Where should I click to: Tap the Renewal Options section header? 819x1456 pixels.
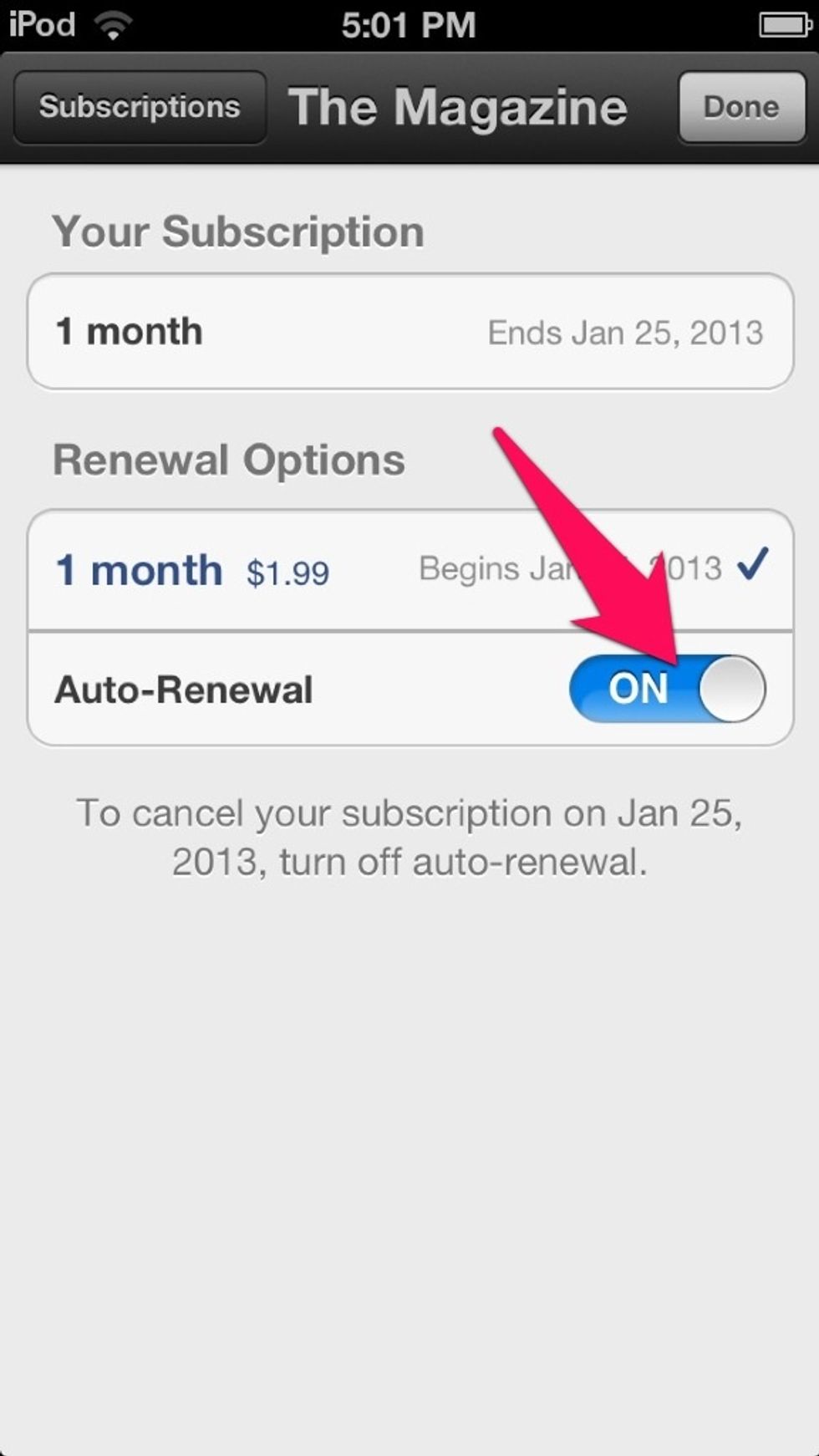[x=228, y=458]
